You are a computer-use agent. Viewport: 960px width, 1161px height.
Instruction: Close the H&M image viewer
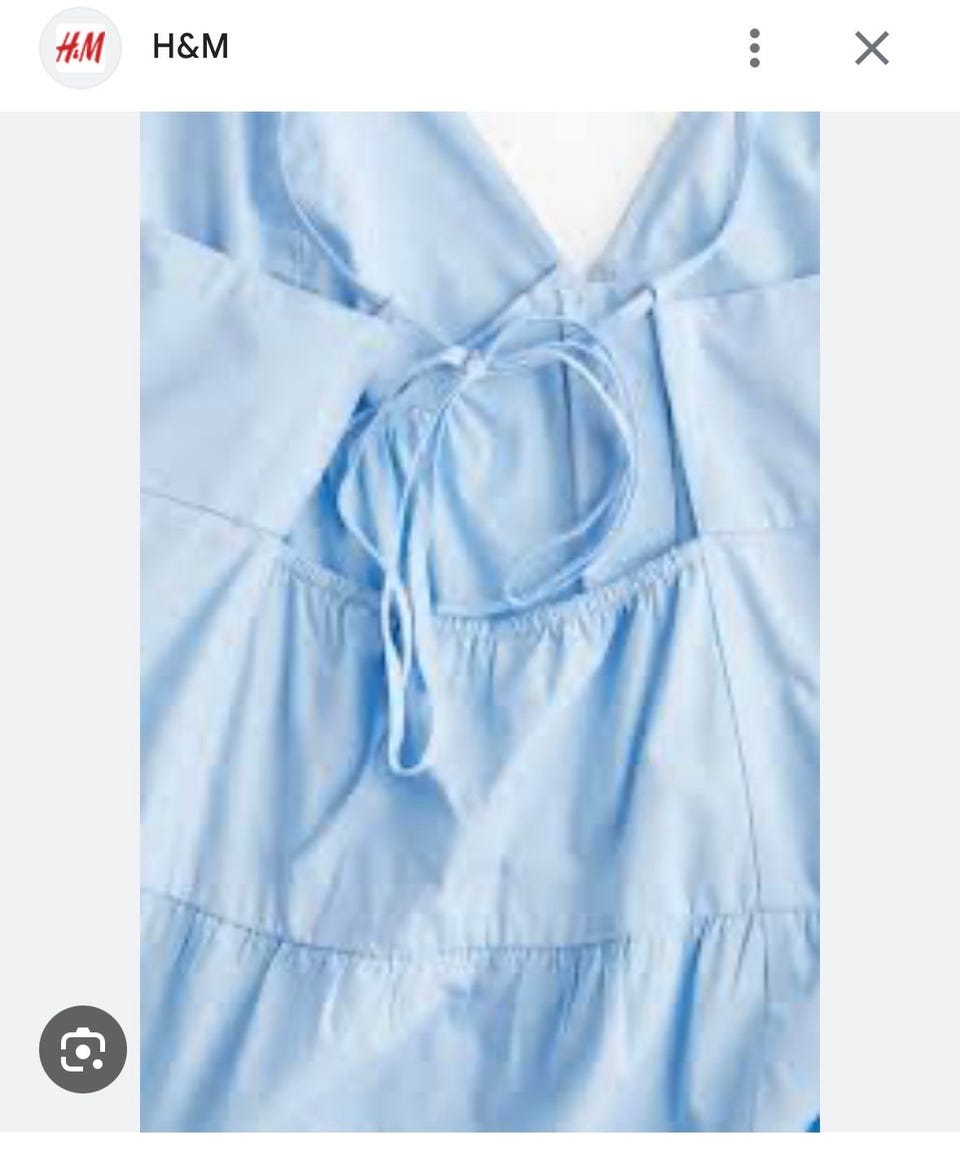[871, 48]
